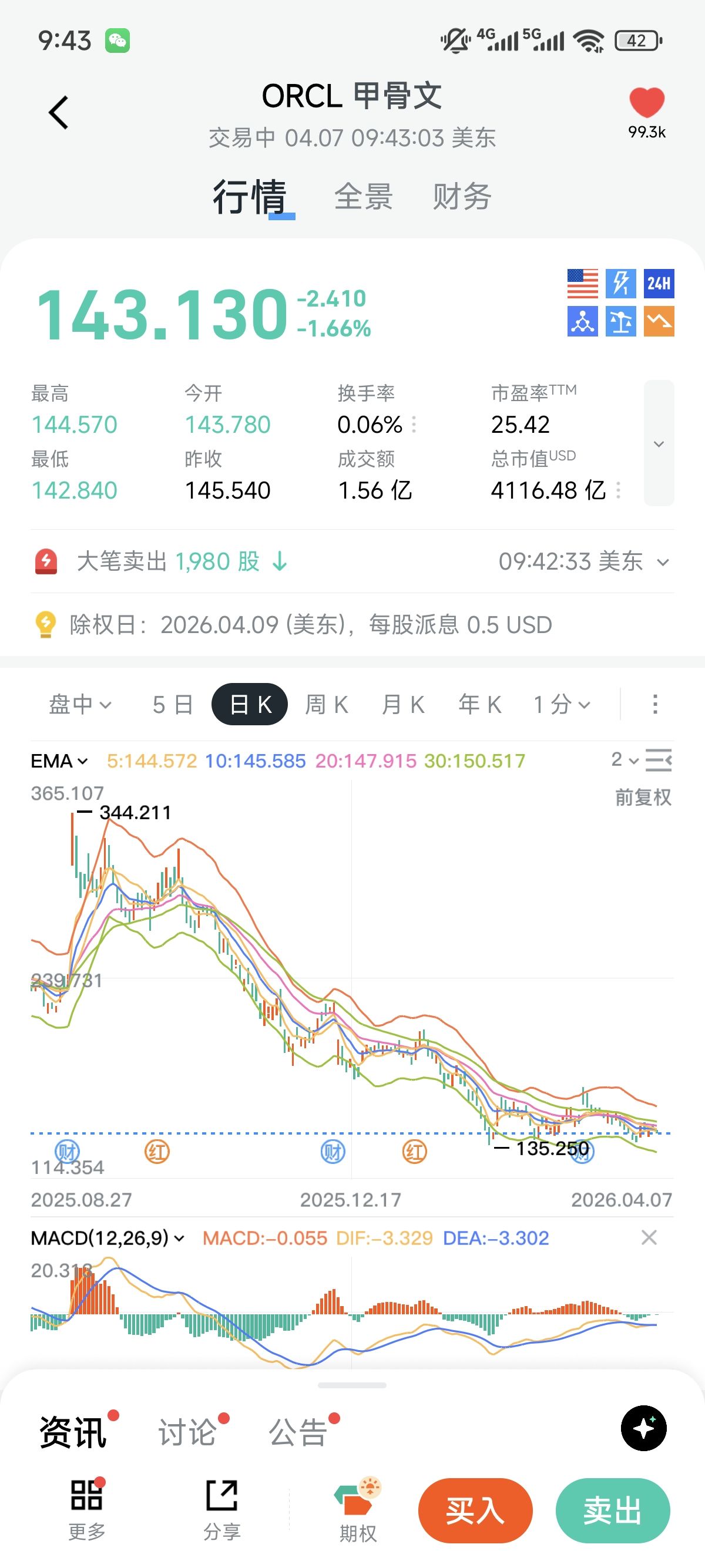
Task: Tap the 前复权 adjustment option
Action: (643, 797)
